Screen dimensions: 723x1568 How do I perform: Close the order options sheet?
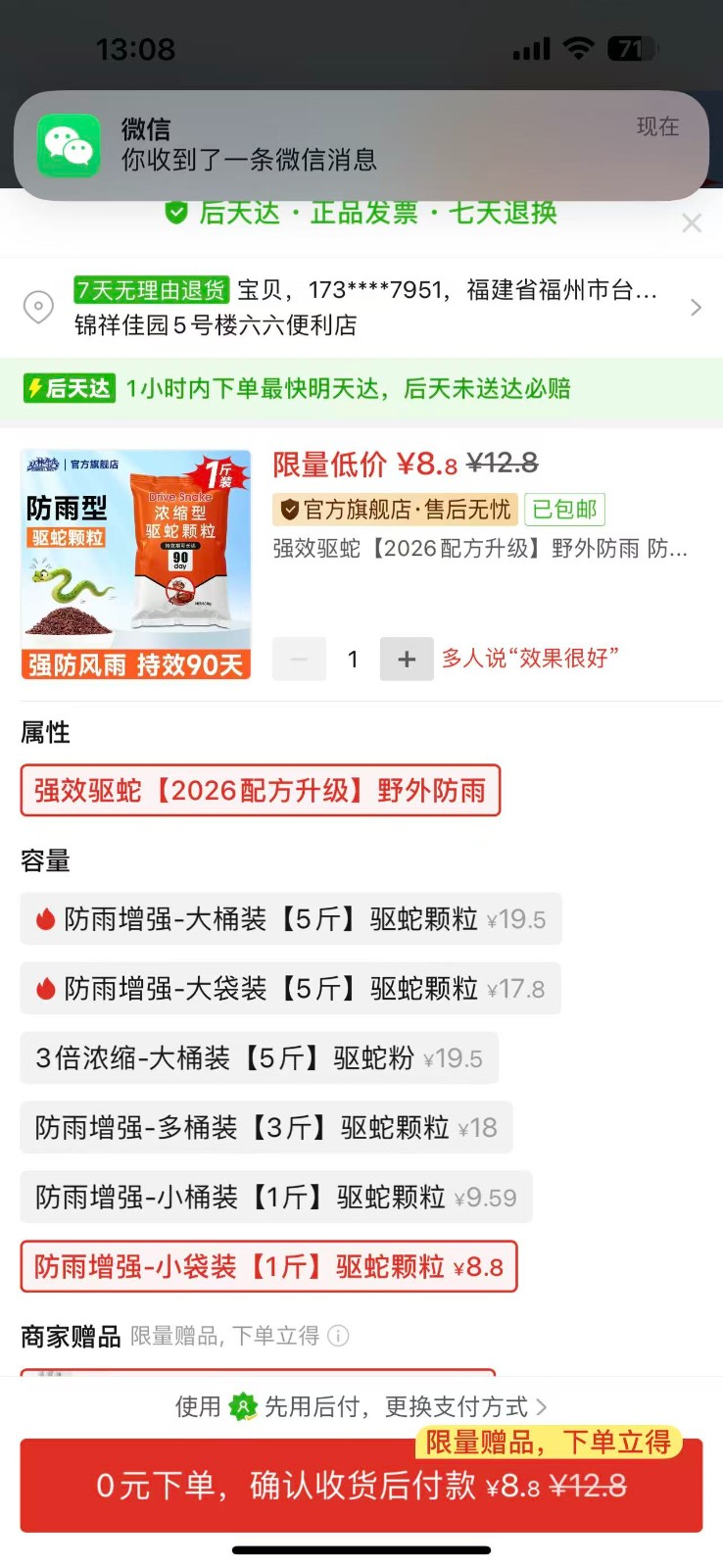(692, 223)
